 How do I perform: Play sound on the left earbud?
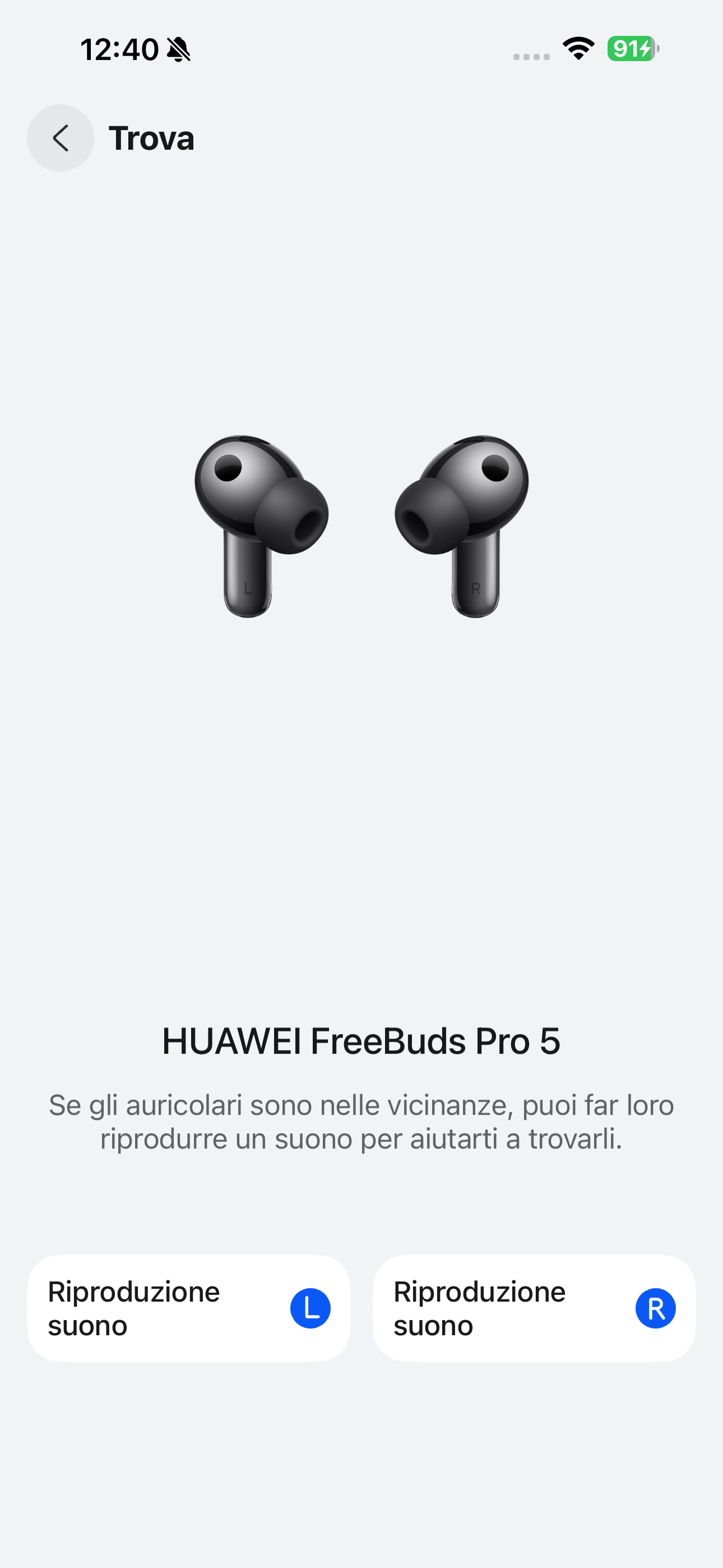tap(189, 1308)
